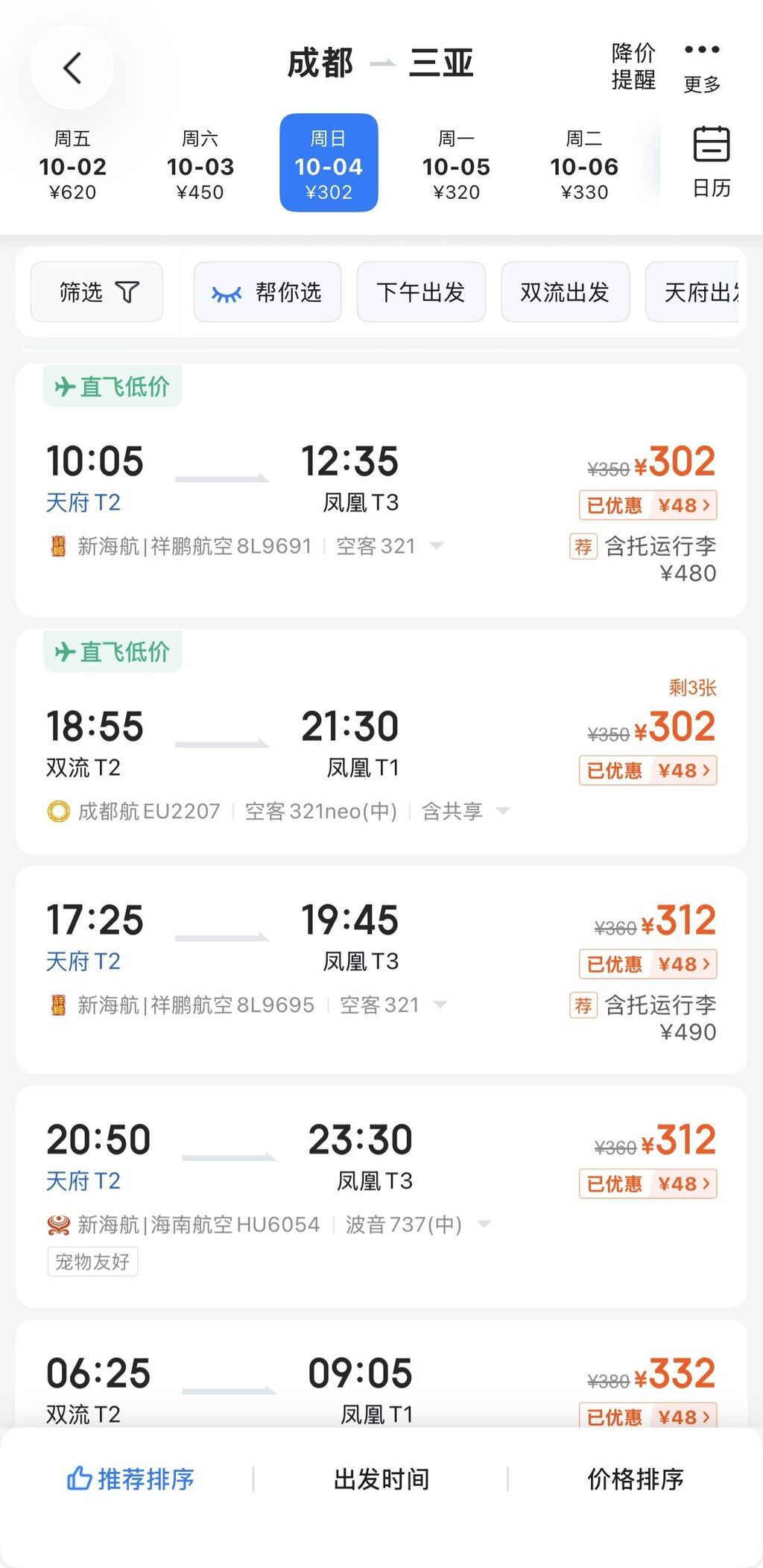Viewport: 763px width, 1568px height.
Task: Choose date 周二 10-06
Action: [584, 164]
